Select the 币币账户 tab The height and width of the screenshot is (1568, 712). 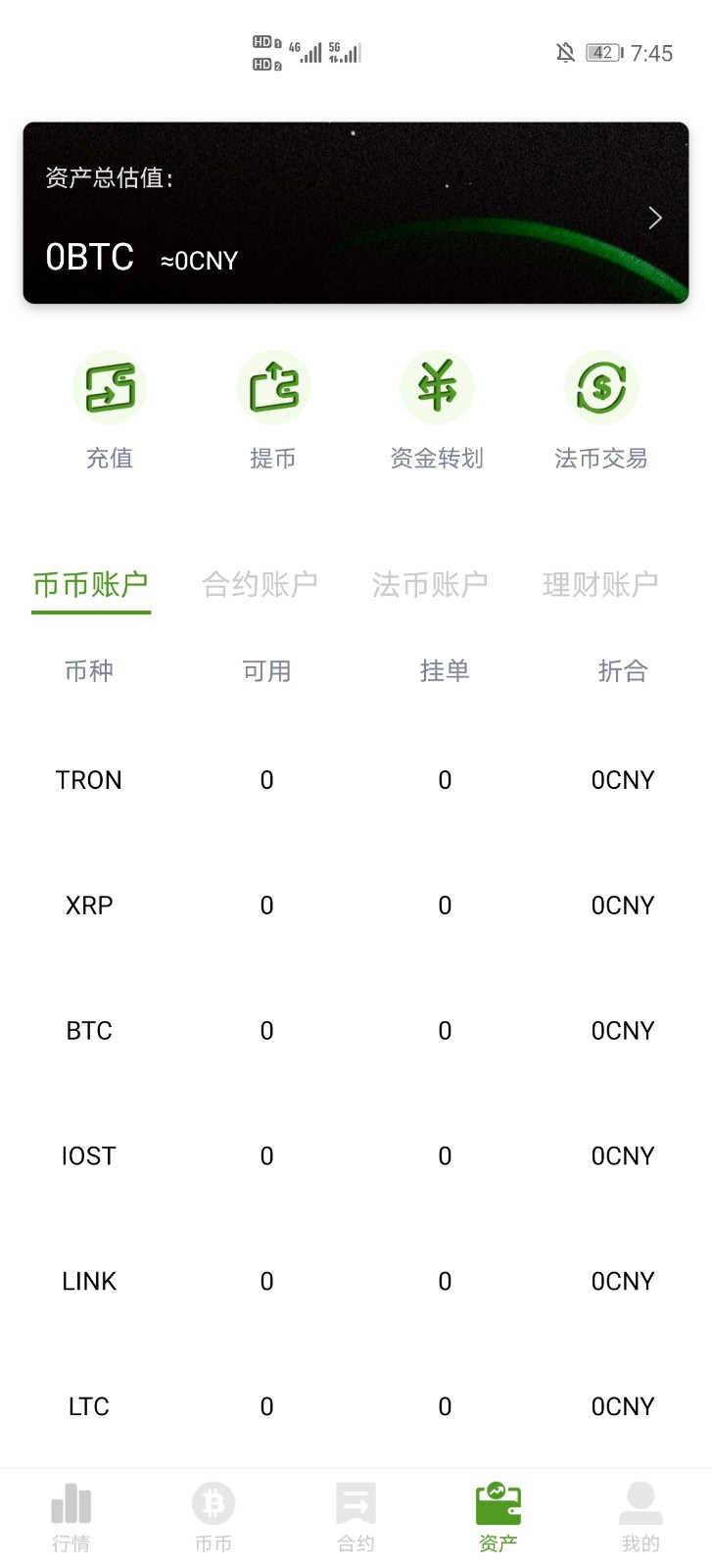coord(91,585)
